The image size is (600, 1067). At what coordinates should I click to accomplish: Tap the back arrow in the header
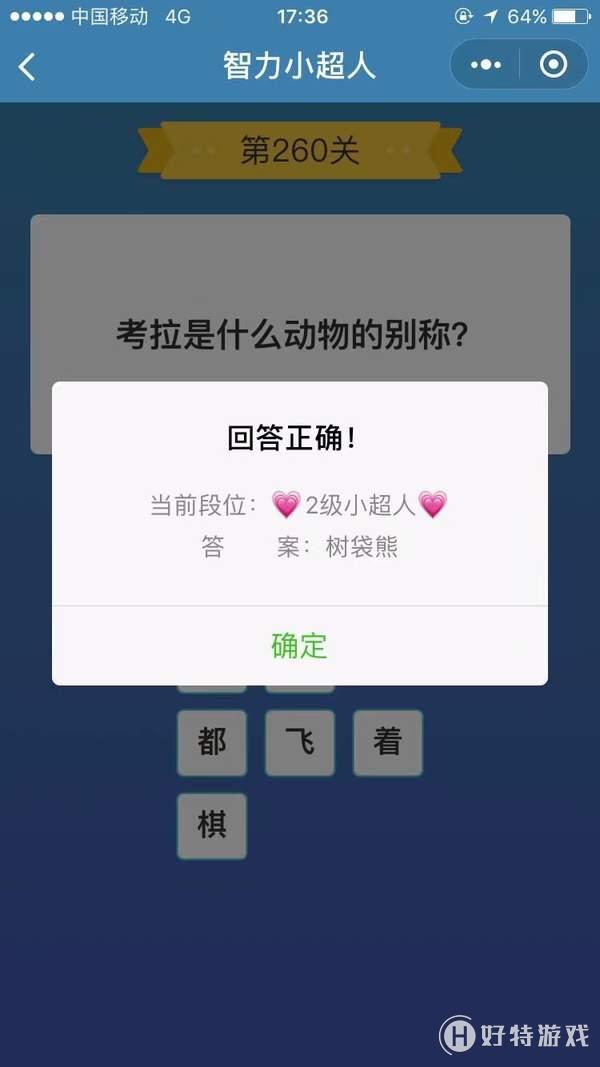[x=27, y=67]
